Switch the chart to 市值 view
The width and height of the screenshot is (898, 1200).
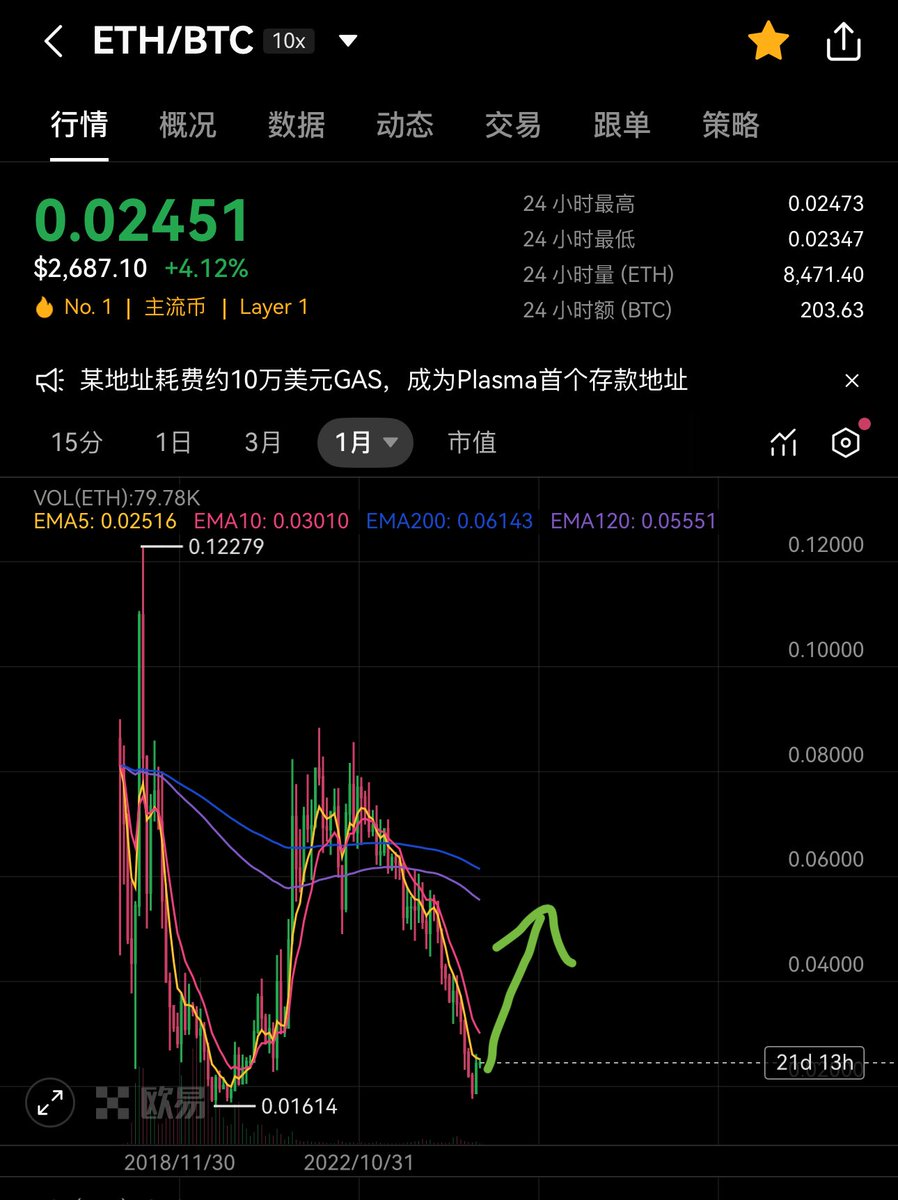click(x=472, y=442)
